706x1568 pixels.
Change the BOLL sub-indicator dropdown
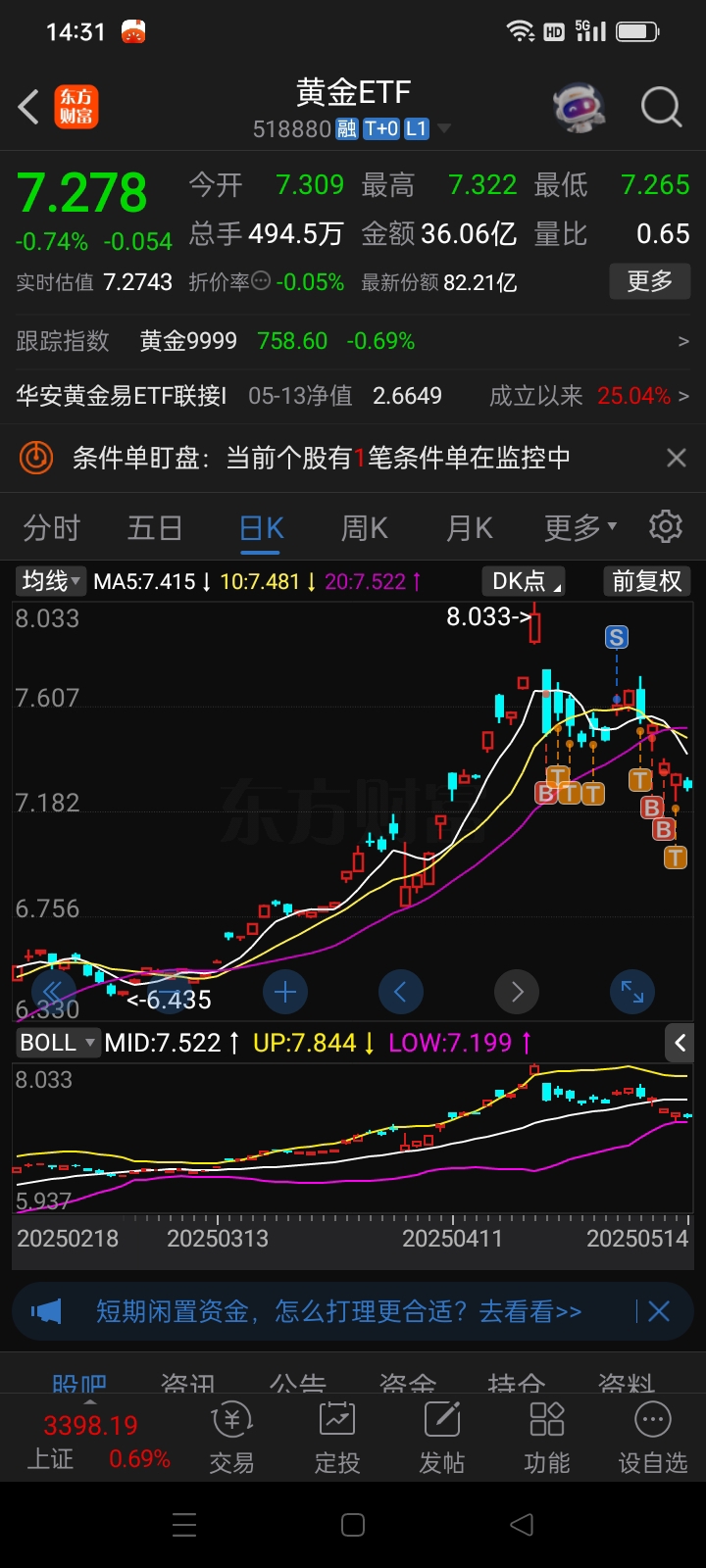pos(58,1042)
